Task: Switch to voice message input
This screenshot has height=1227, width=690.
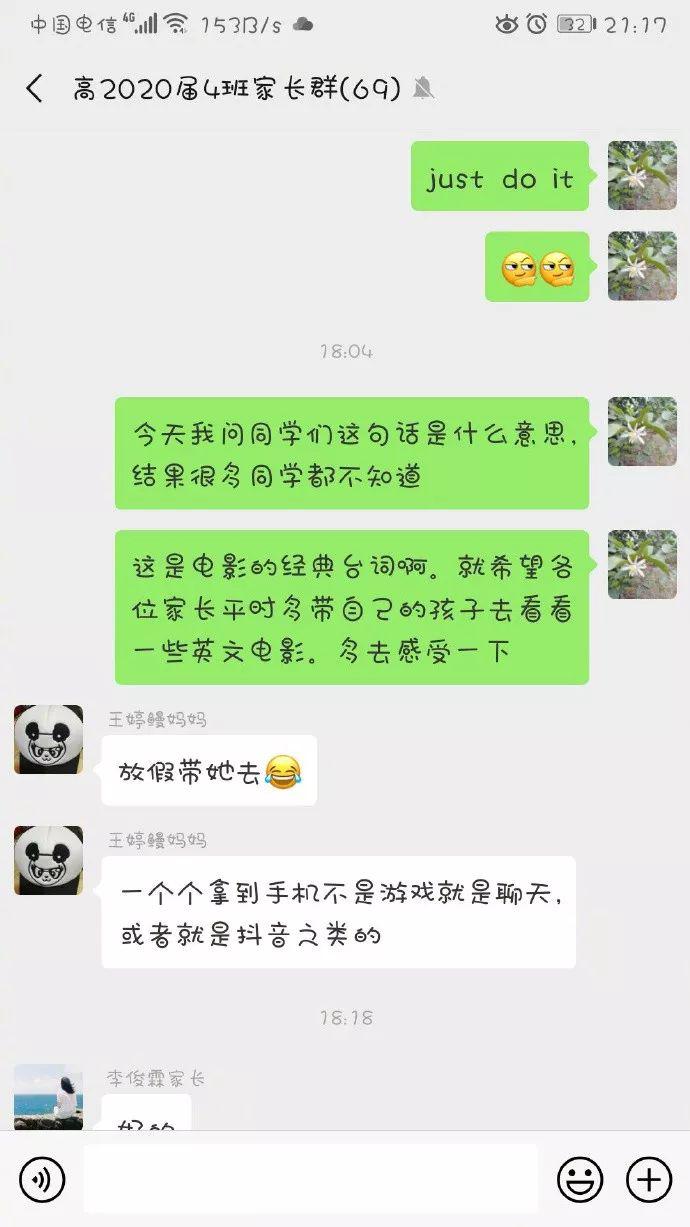Action: coord(42,1180)
